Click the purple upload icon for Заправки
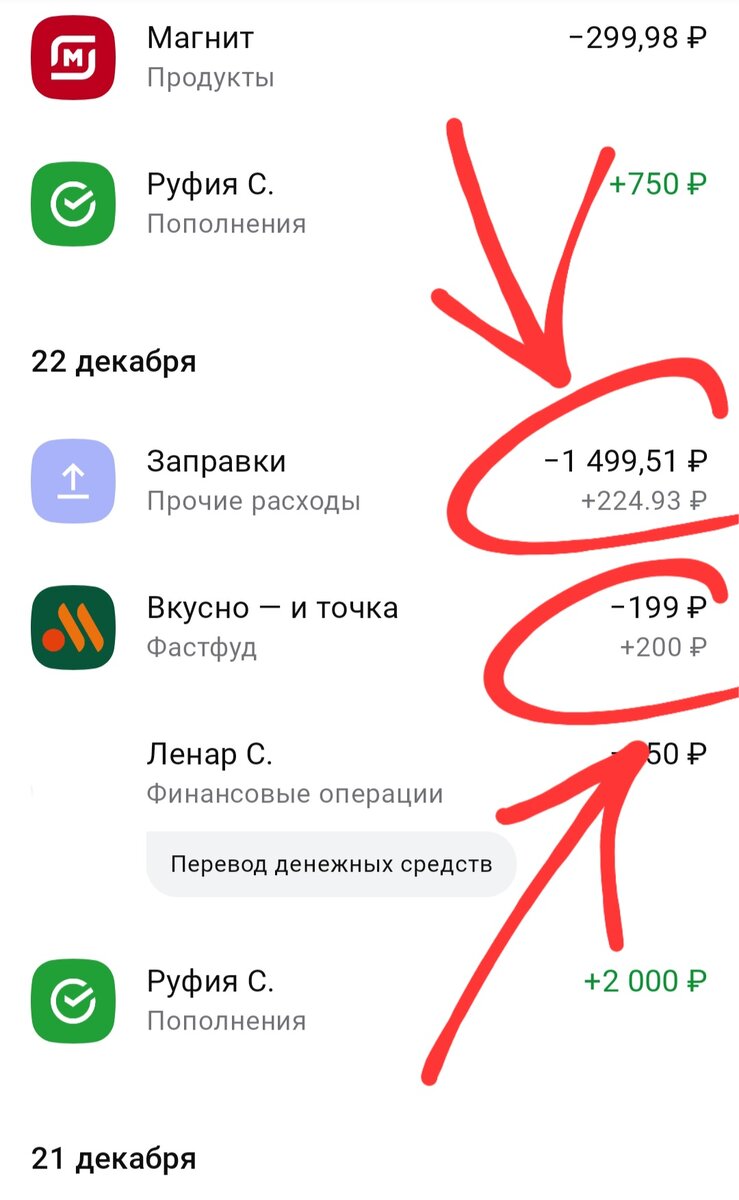Screen dimensions: 739x1200 click(72, 480)
